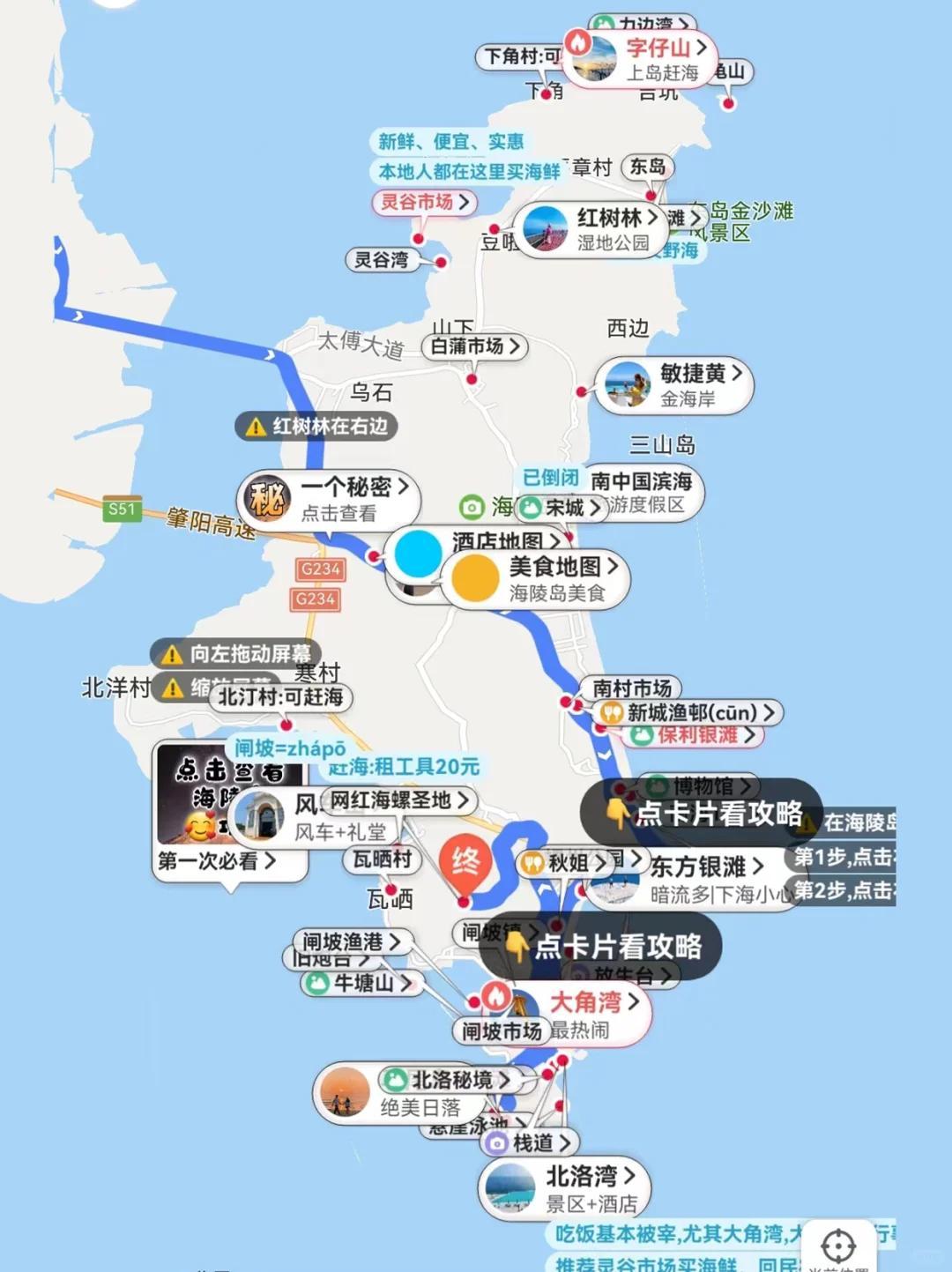
Task: Center map on my current location
Action: (837, 1246)
